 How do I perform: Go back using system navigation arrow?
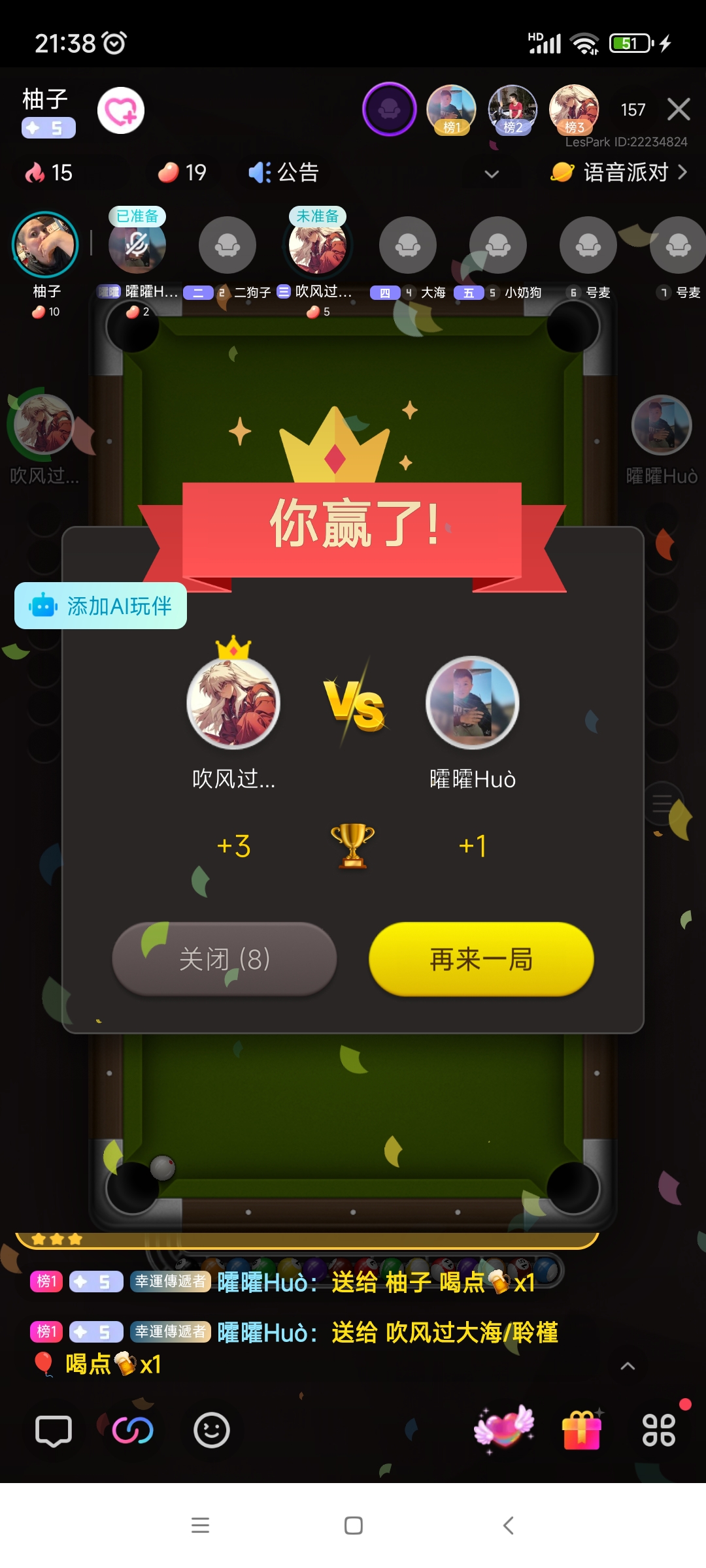tap(508, 1526)
